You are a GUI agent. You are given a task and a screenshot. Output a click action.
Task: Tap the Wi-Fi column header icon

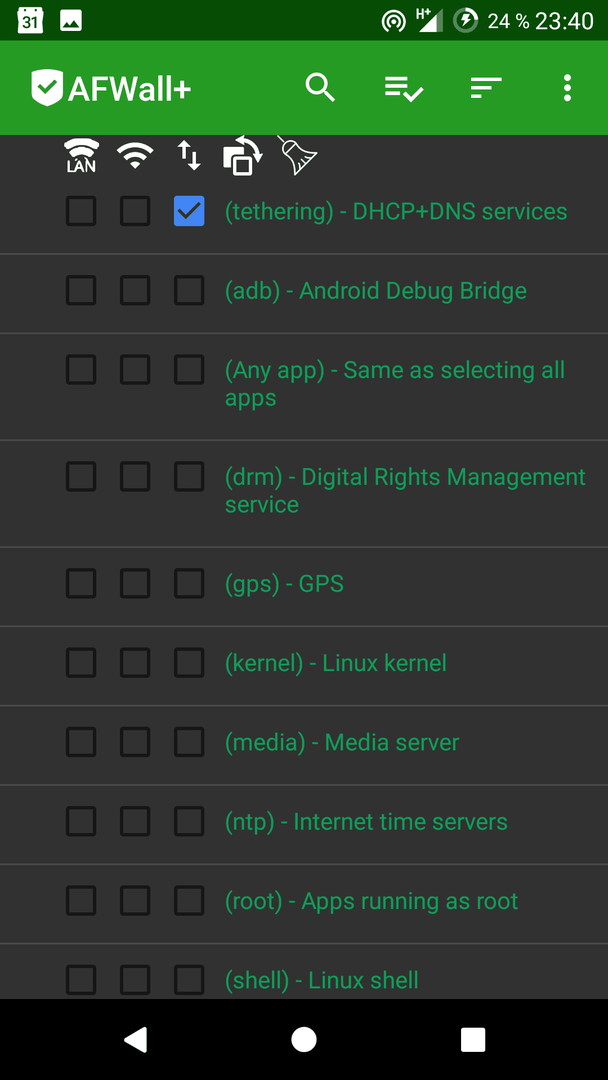pos(135,156)
